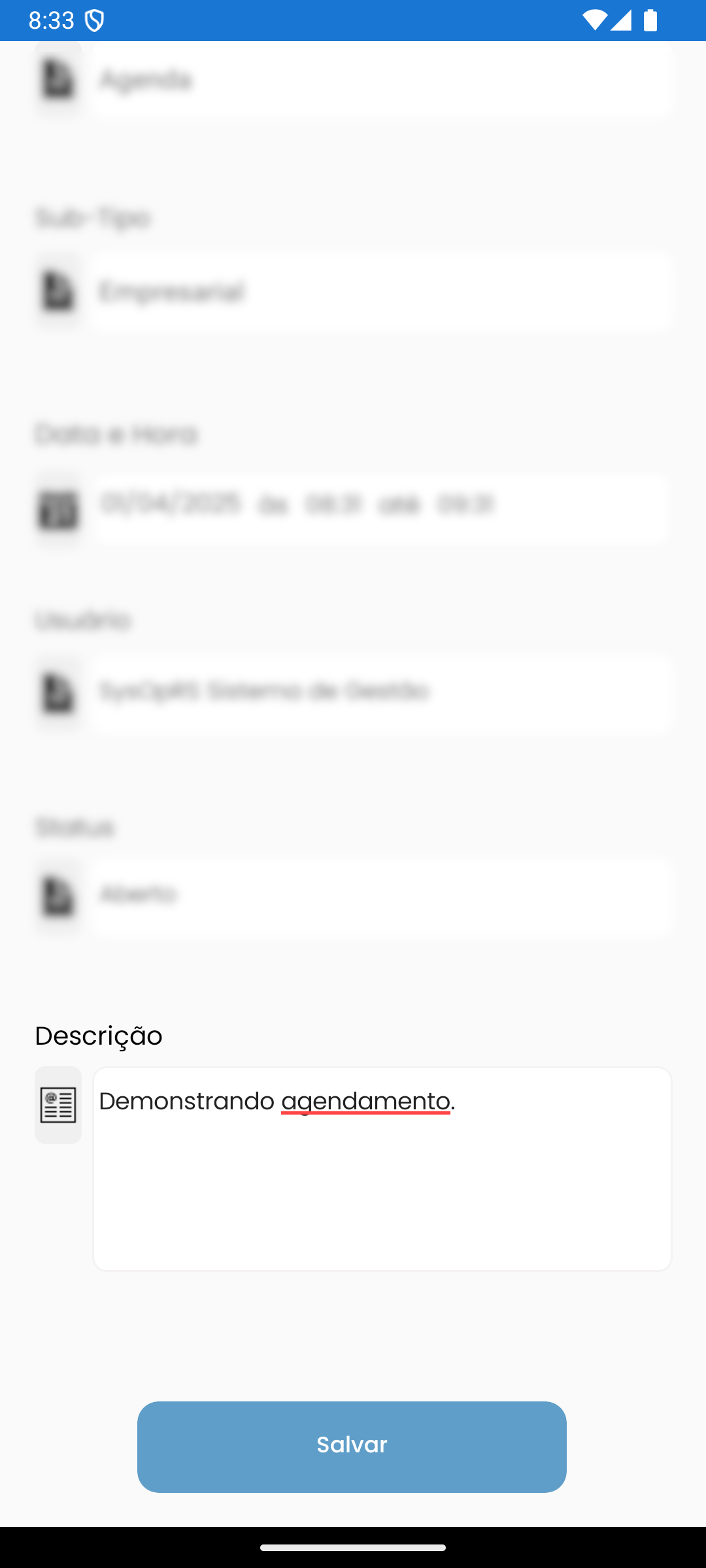Image resolution: width=706 pixels, height=1568 pixels.
Task: Tap the Descrição text field
Action: pyautogui.click(x=382, y=1169)
